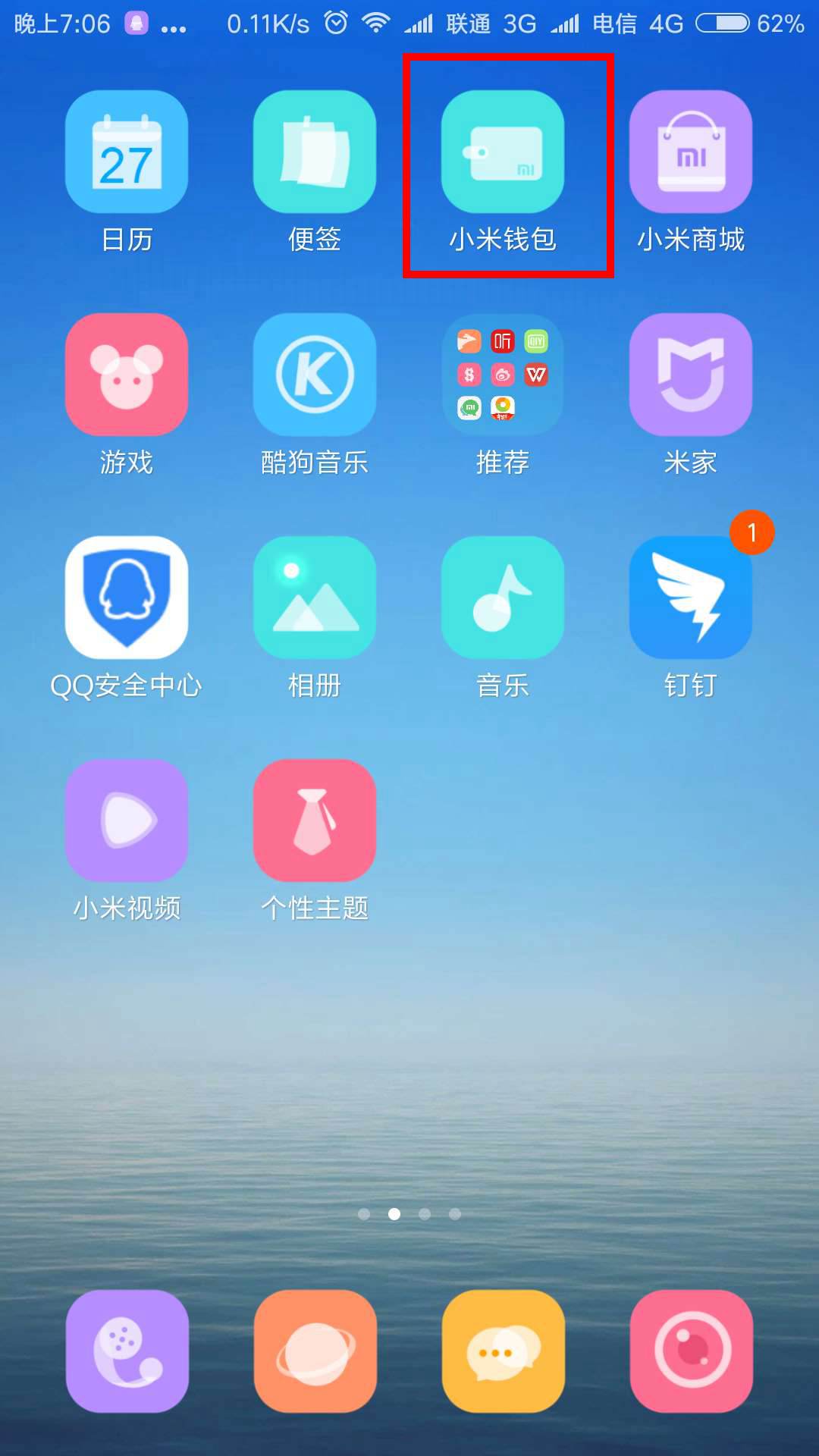
Task: Open the 游戏 Games app
Action: pos(126,375)
